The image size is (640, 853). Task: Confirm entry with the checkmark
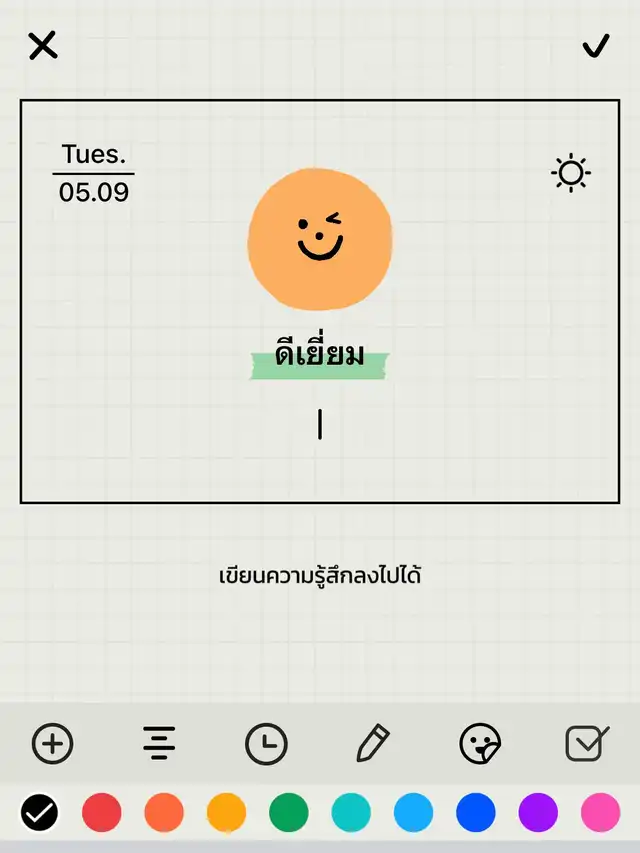pos(596,46)
